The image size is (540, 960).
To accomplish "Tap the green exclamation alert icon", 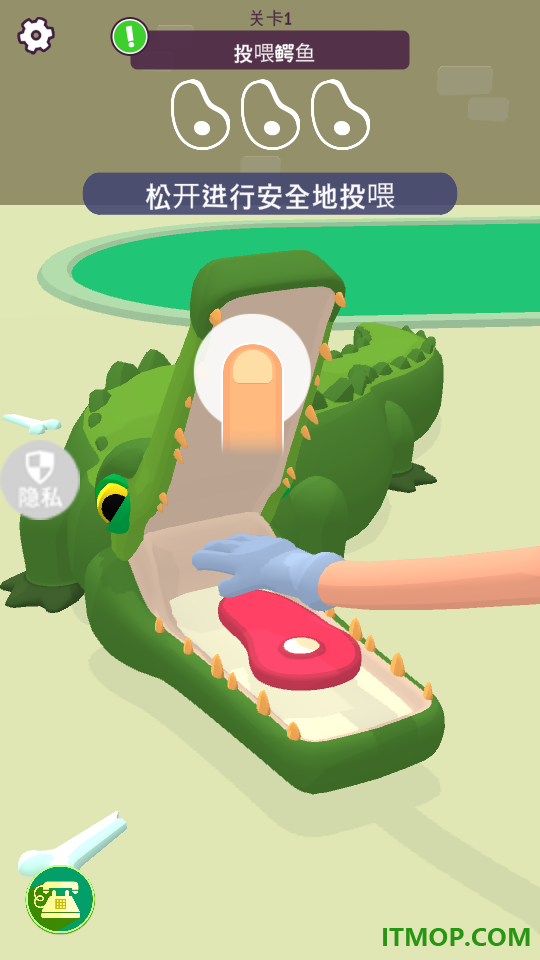I will tap(129, 37).
